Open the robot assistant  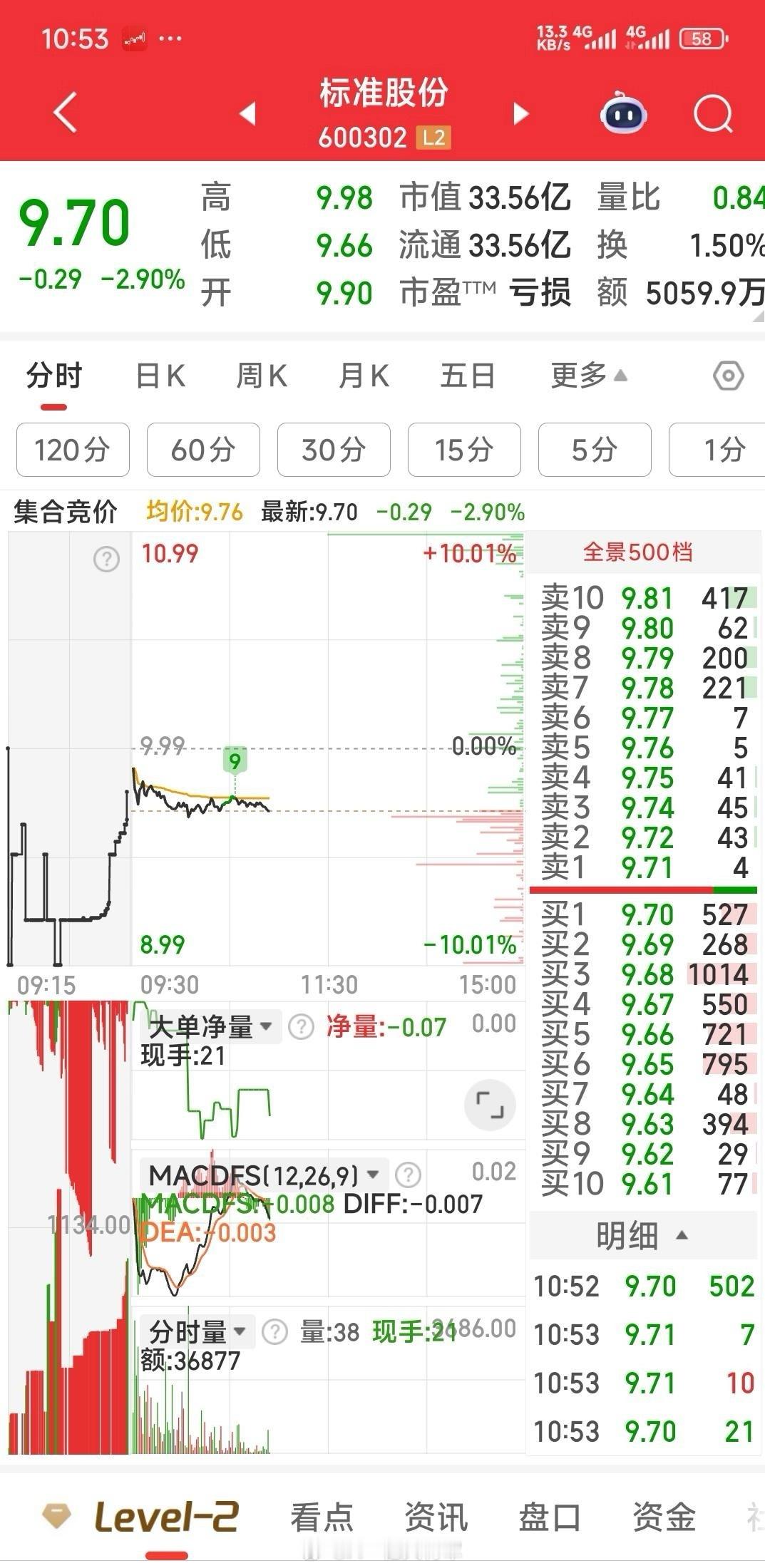(x=623, y=114)
